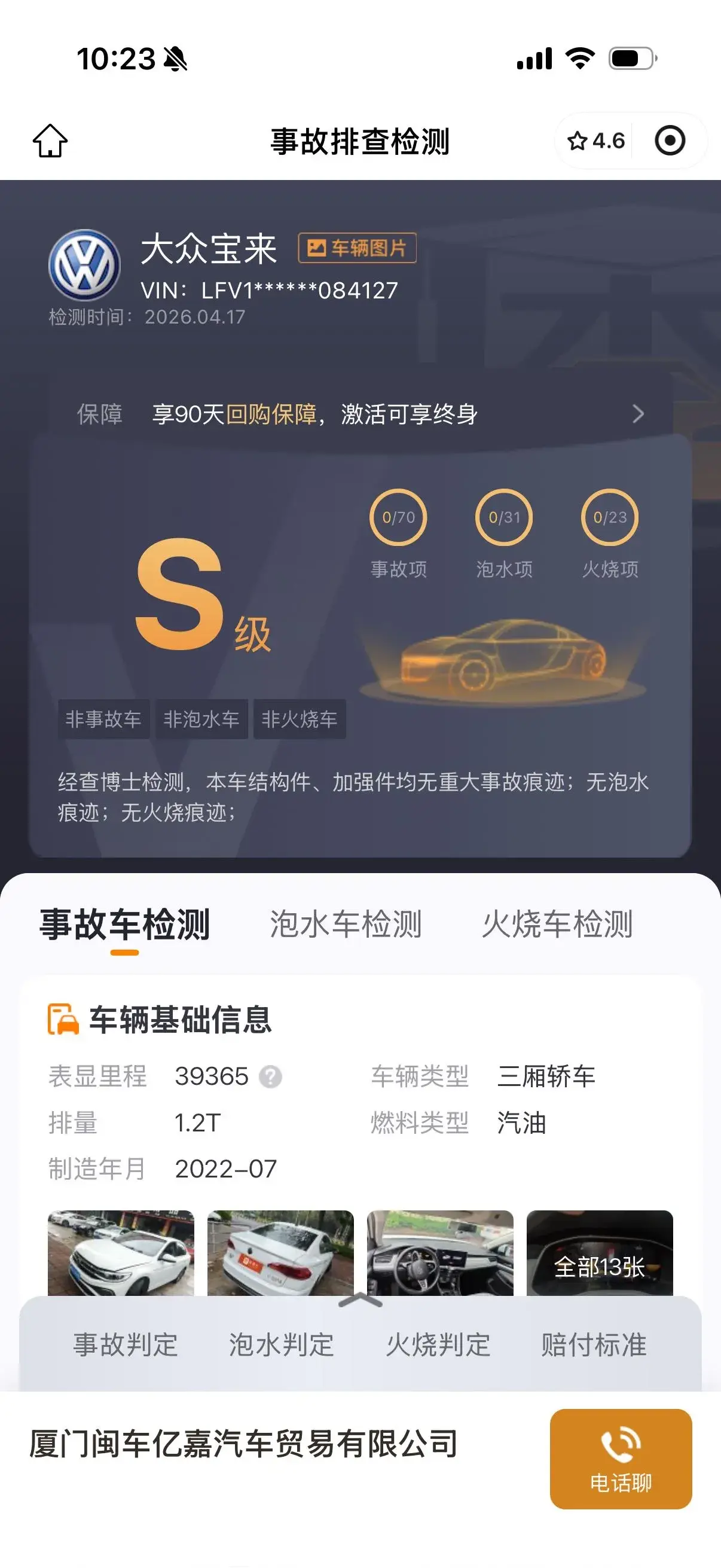
Task: Open the white car rear photo
Action: click(280, 1252)
